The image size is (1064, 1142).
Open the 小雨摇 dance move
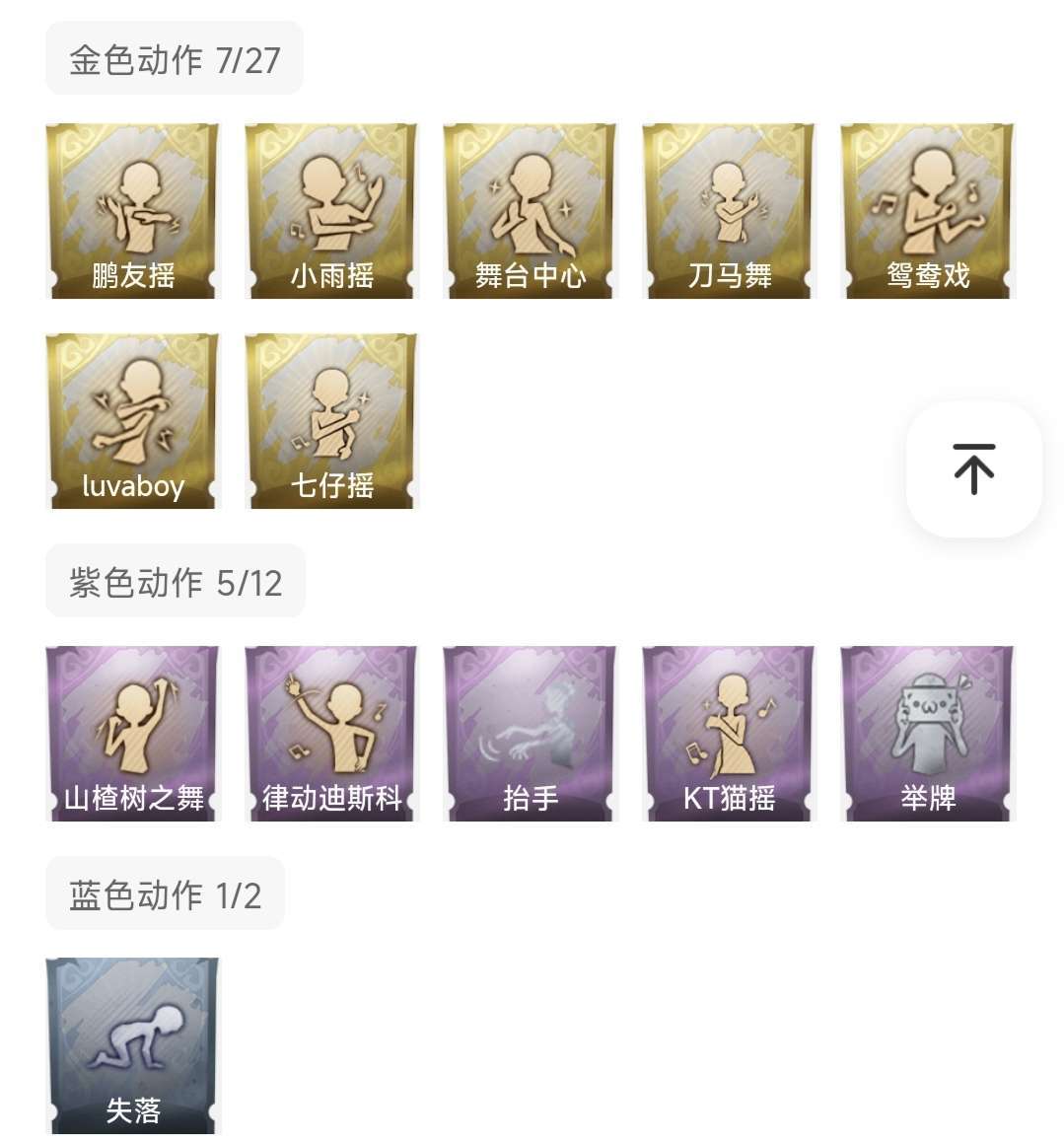pyautogui.click(x=331, y=210)
